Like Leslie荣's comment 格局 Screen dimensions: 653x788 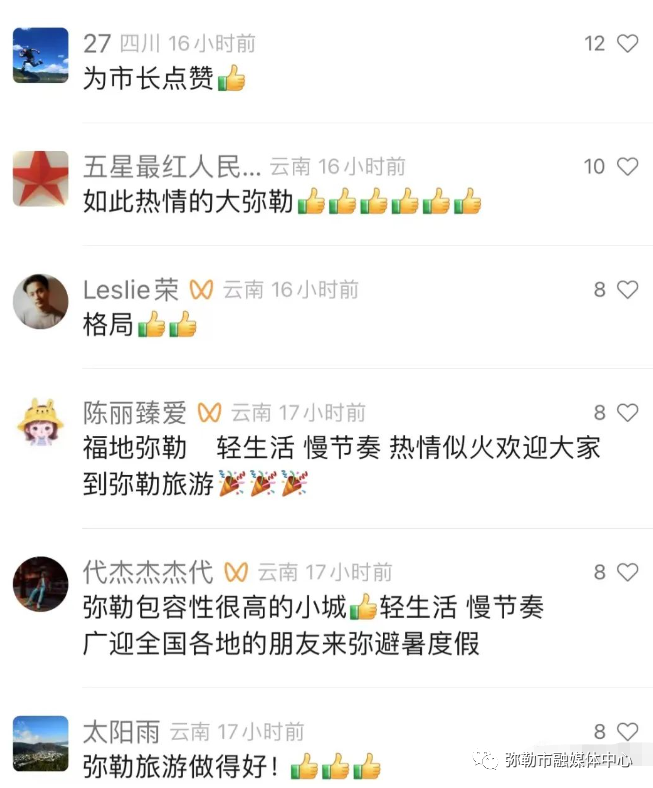[627, 289]
